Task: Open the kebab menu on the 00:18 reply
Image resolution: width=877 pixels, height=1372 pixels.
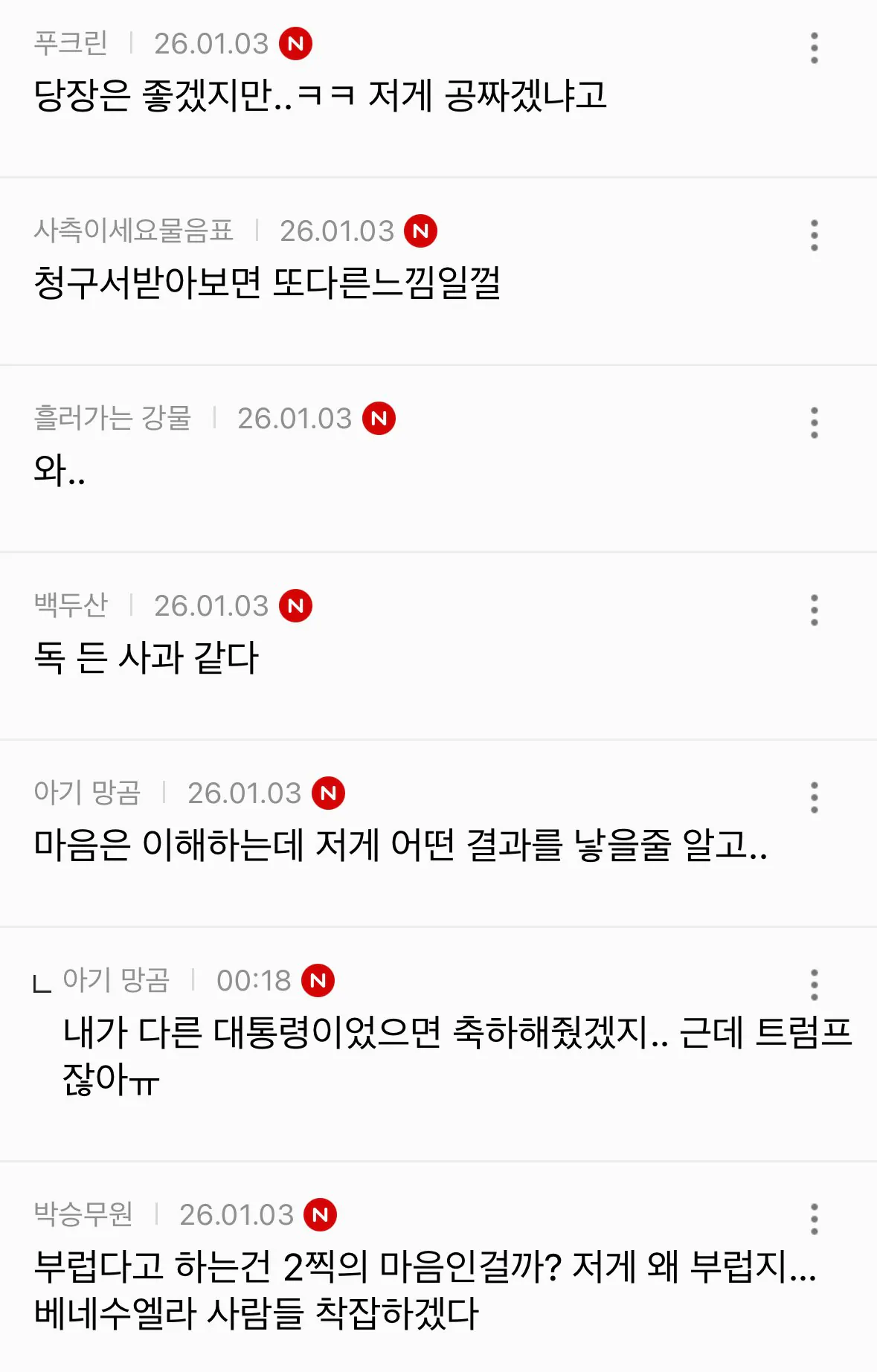Action: click(x=815, y=982)
